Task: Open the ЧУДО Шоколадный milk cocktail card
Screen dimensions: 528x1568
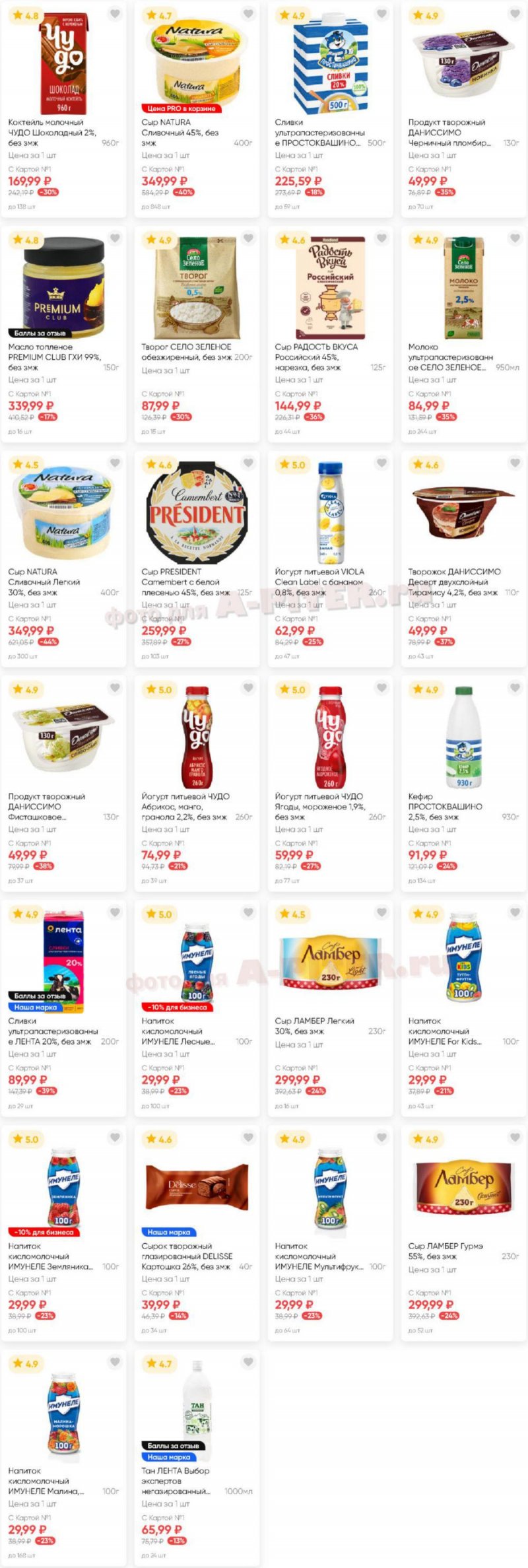Action: coord(63,66)
